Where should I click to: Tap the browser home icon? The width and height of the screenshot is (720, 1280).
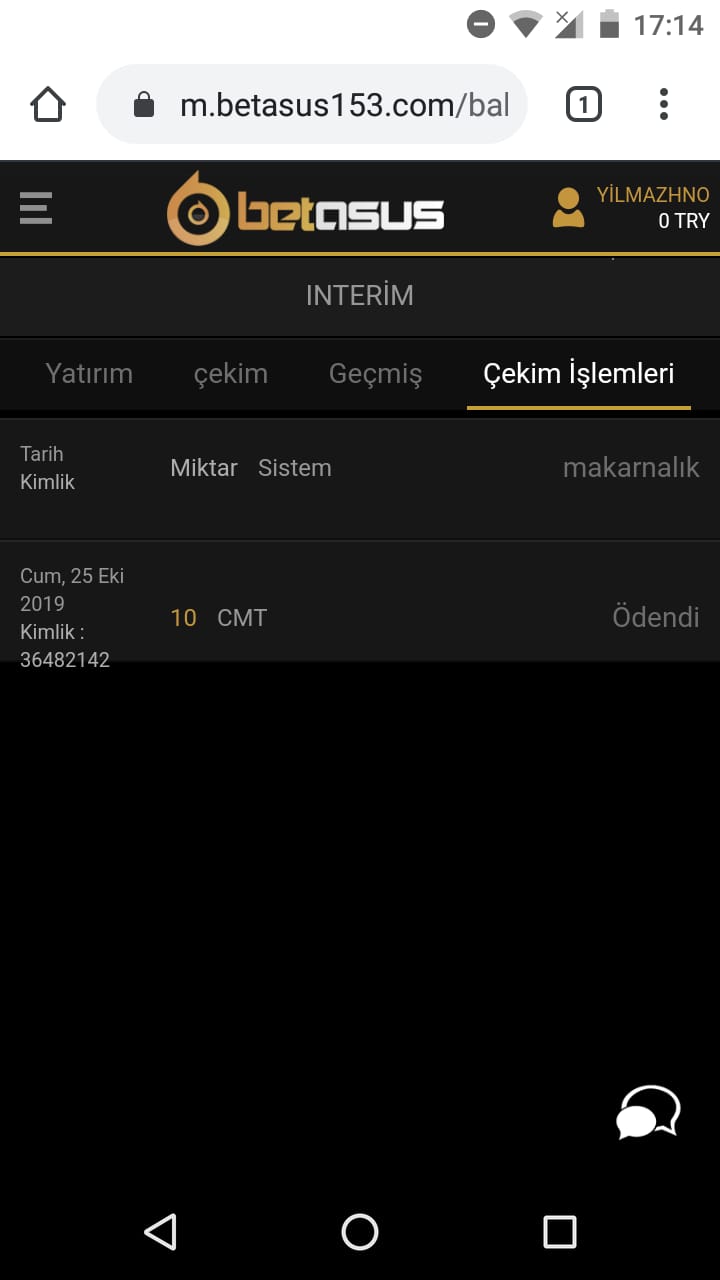click(48, 104)
